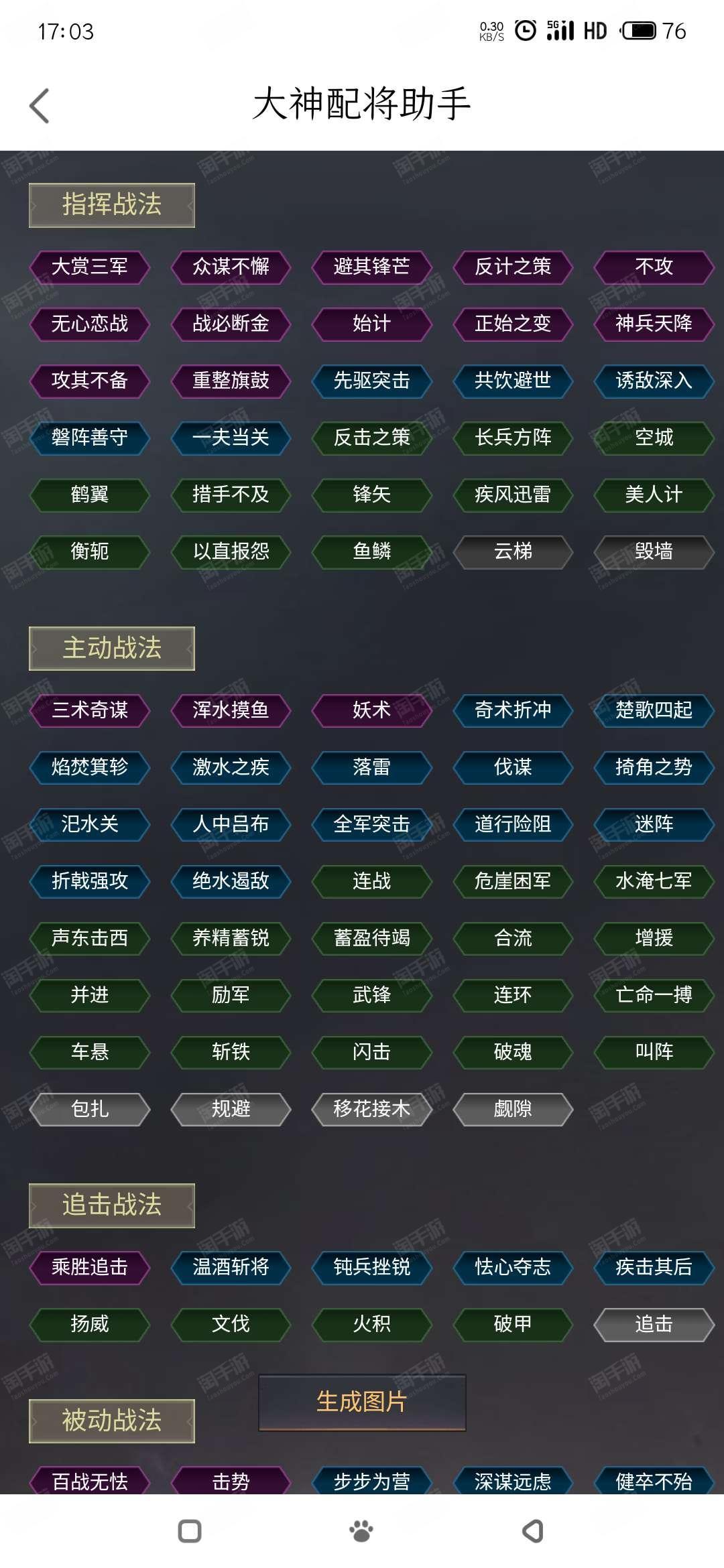Screen dimensions: 724x1568
Task: Select the 乘胜追击 pursuit tactic
Action: point(90,1267)
